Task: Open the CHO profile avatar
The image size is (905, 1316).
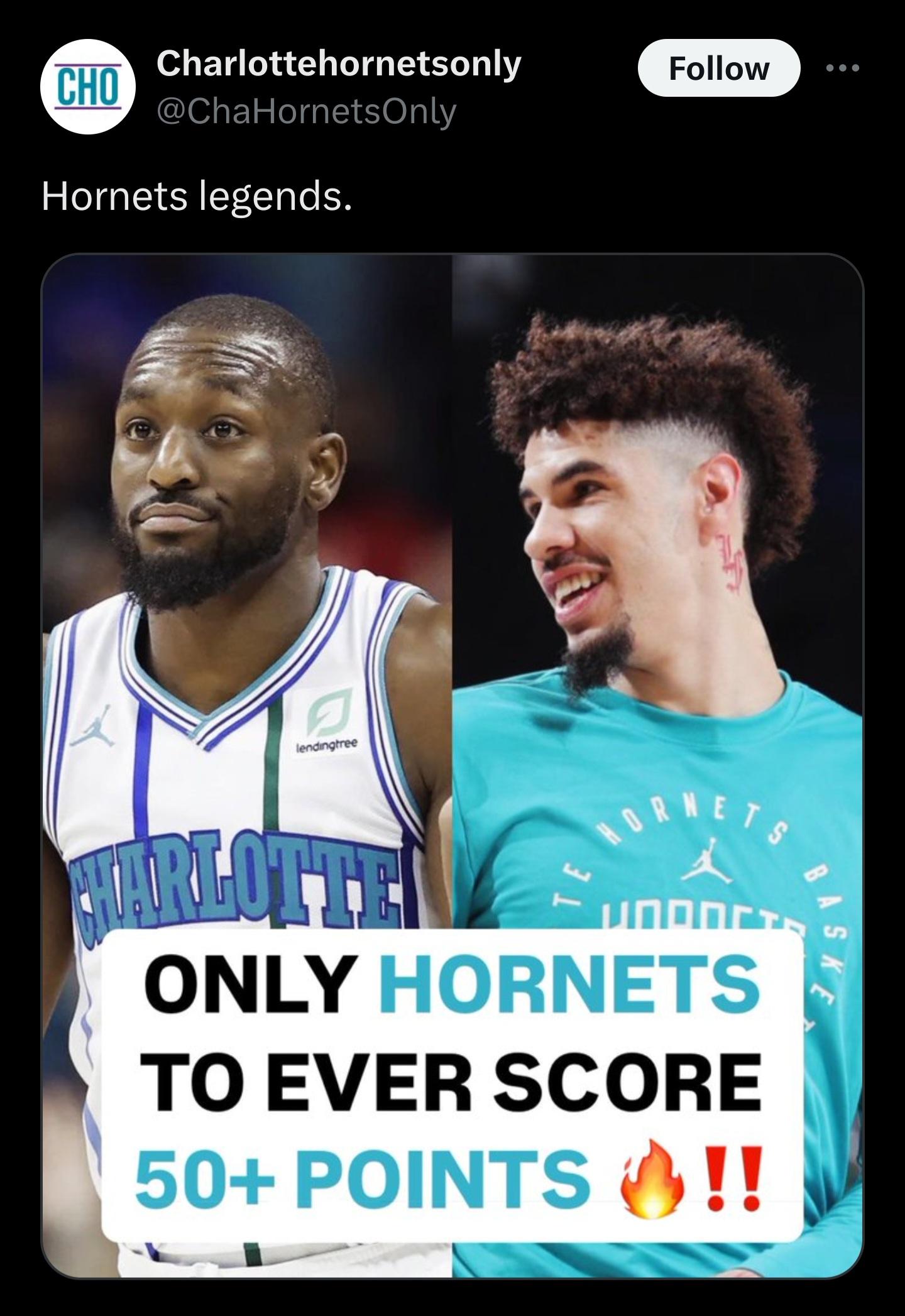Action: [x=88, y=87]
